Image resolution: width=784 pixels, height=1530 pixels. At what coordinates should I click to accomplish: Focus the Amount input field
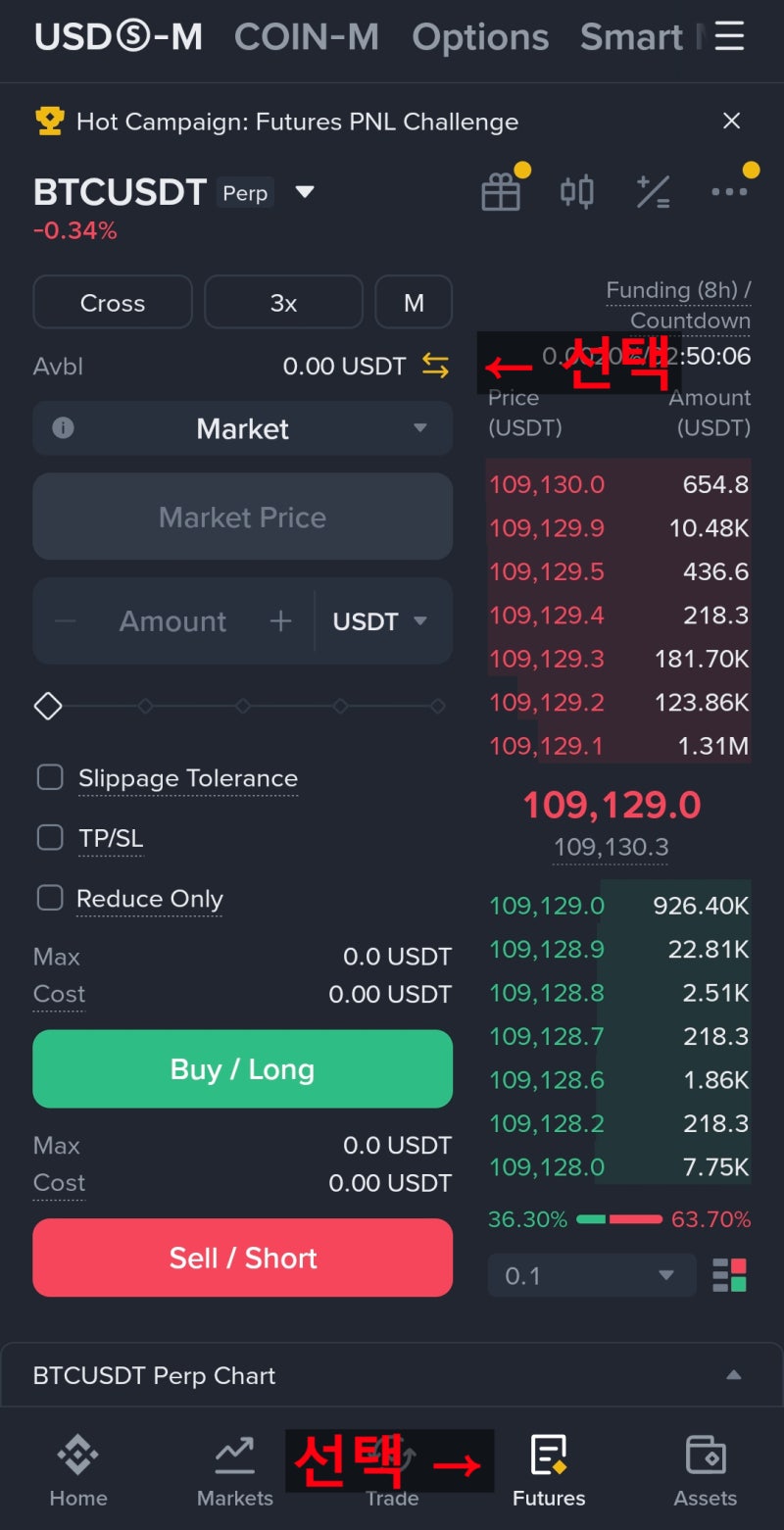[173, 621]
